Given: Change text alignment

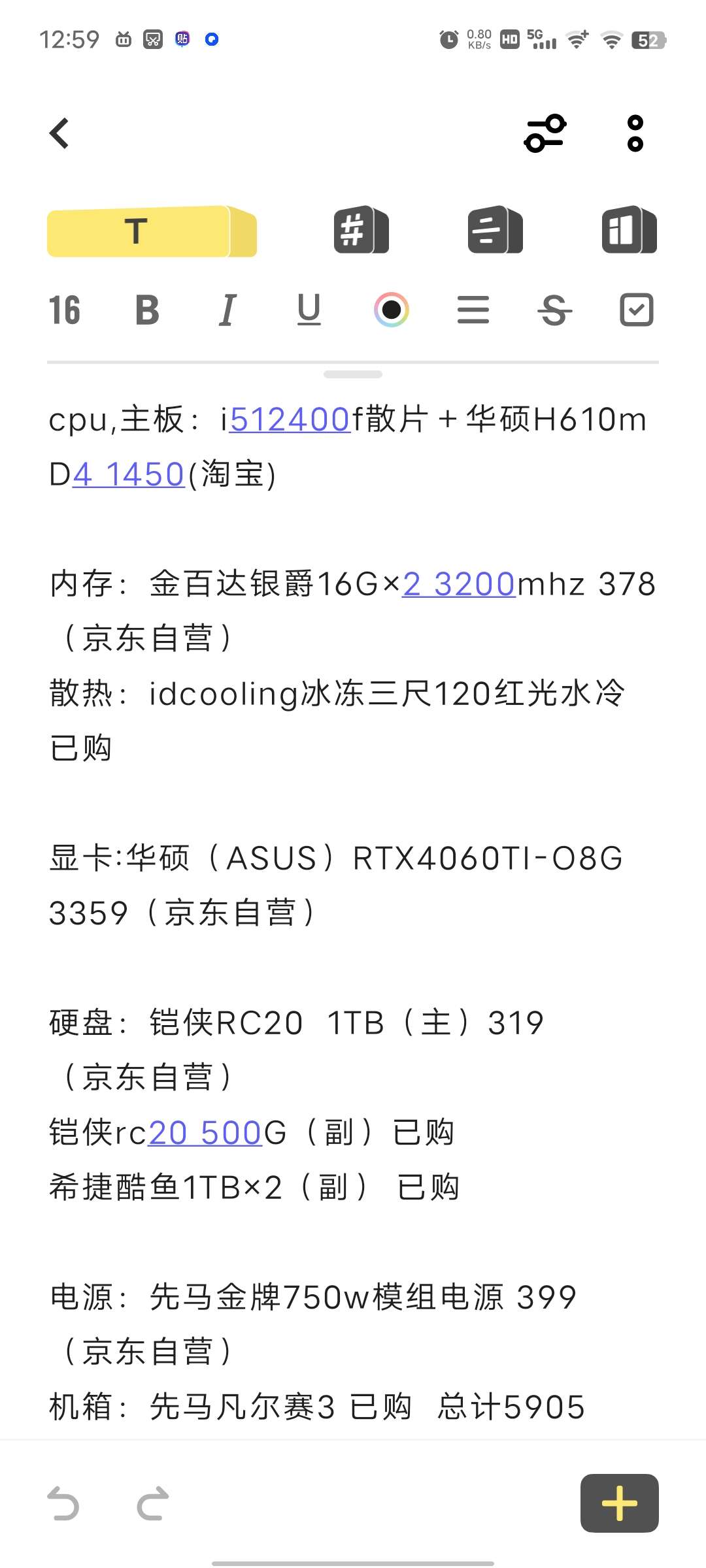Looking at the screenshot, I should [x=473, y=310].
